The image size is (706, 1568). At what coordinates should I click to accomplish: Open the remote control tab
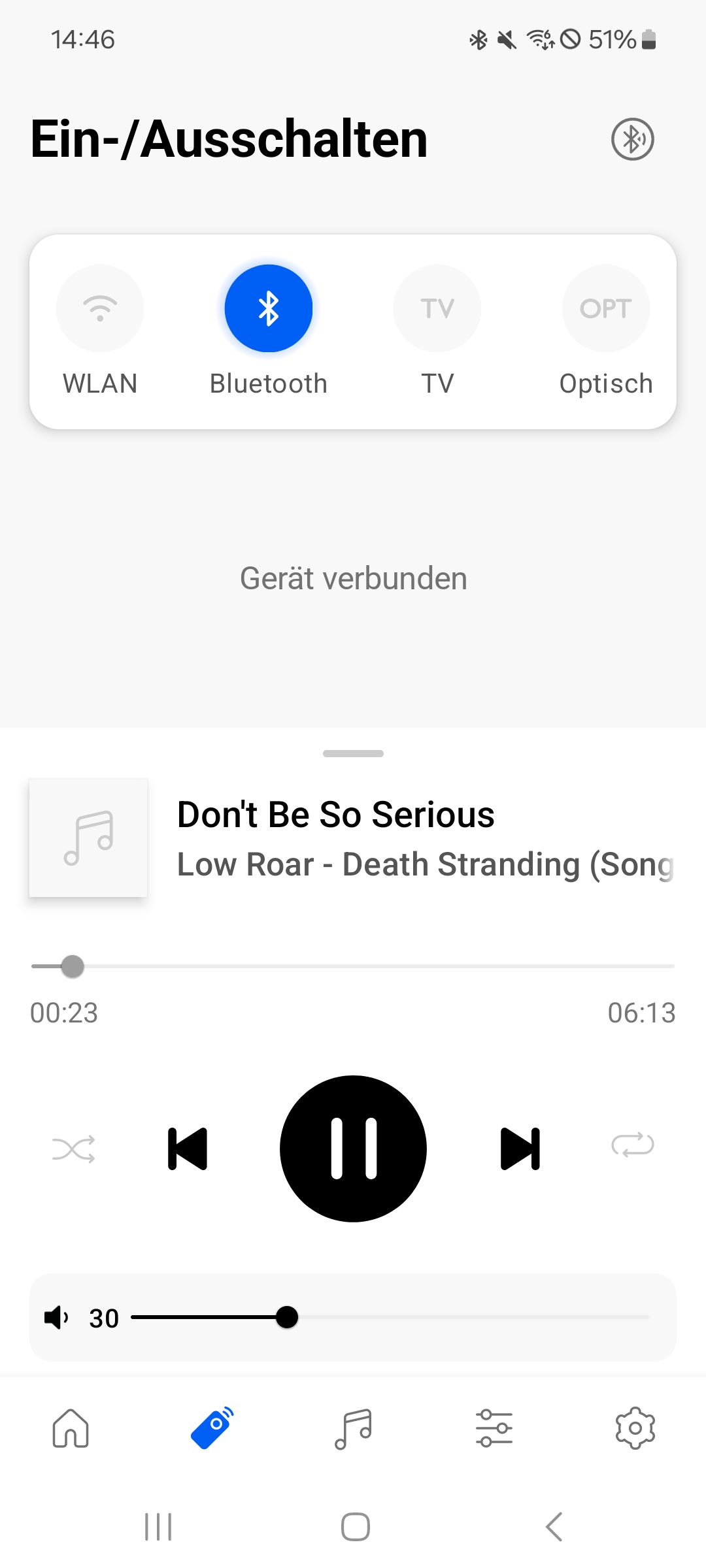pyautogui.click(x=212, y=1428)
